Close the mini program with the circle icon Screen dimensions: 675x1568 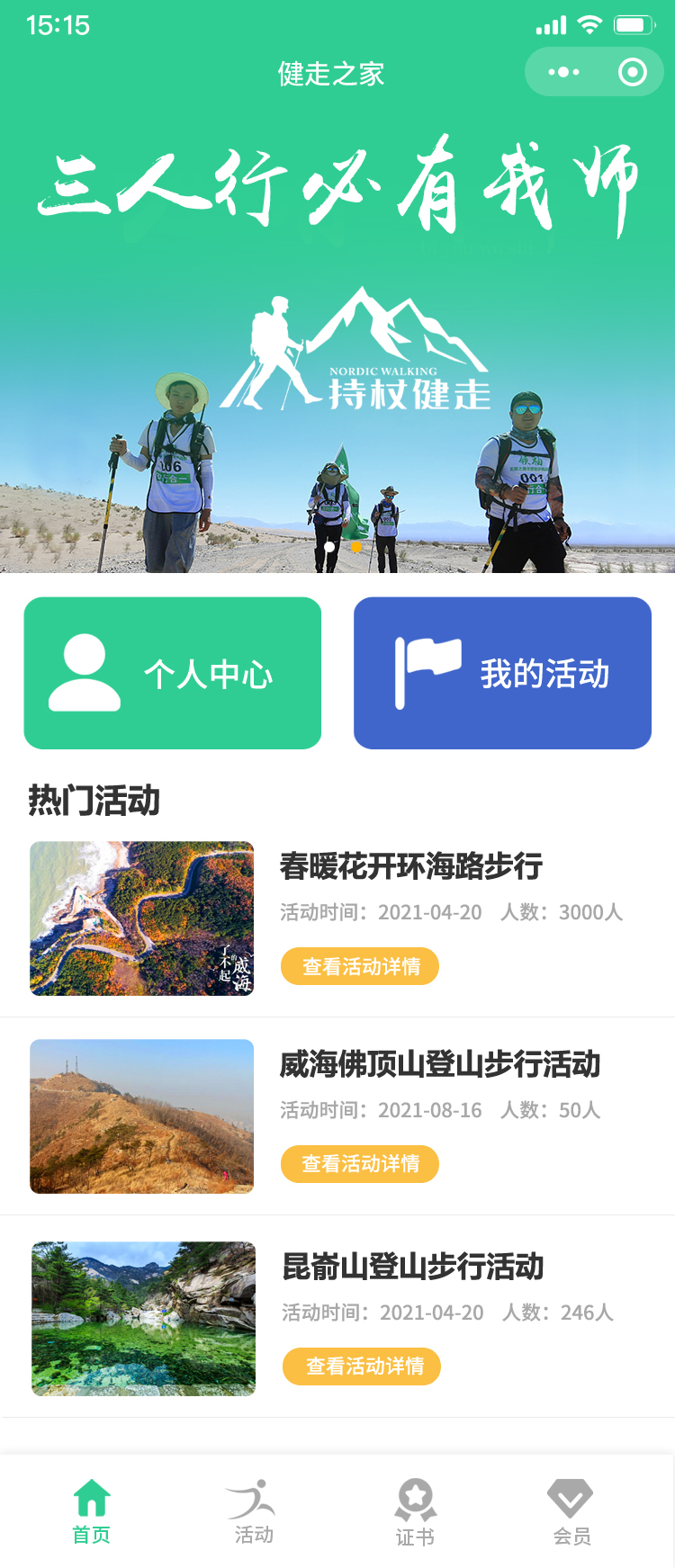click(632, 72)
